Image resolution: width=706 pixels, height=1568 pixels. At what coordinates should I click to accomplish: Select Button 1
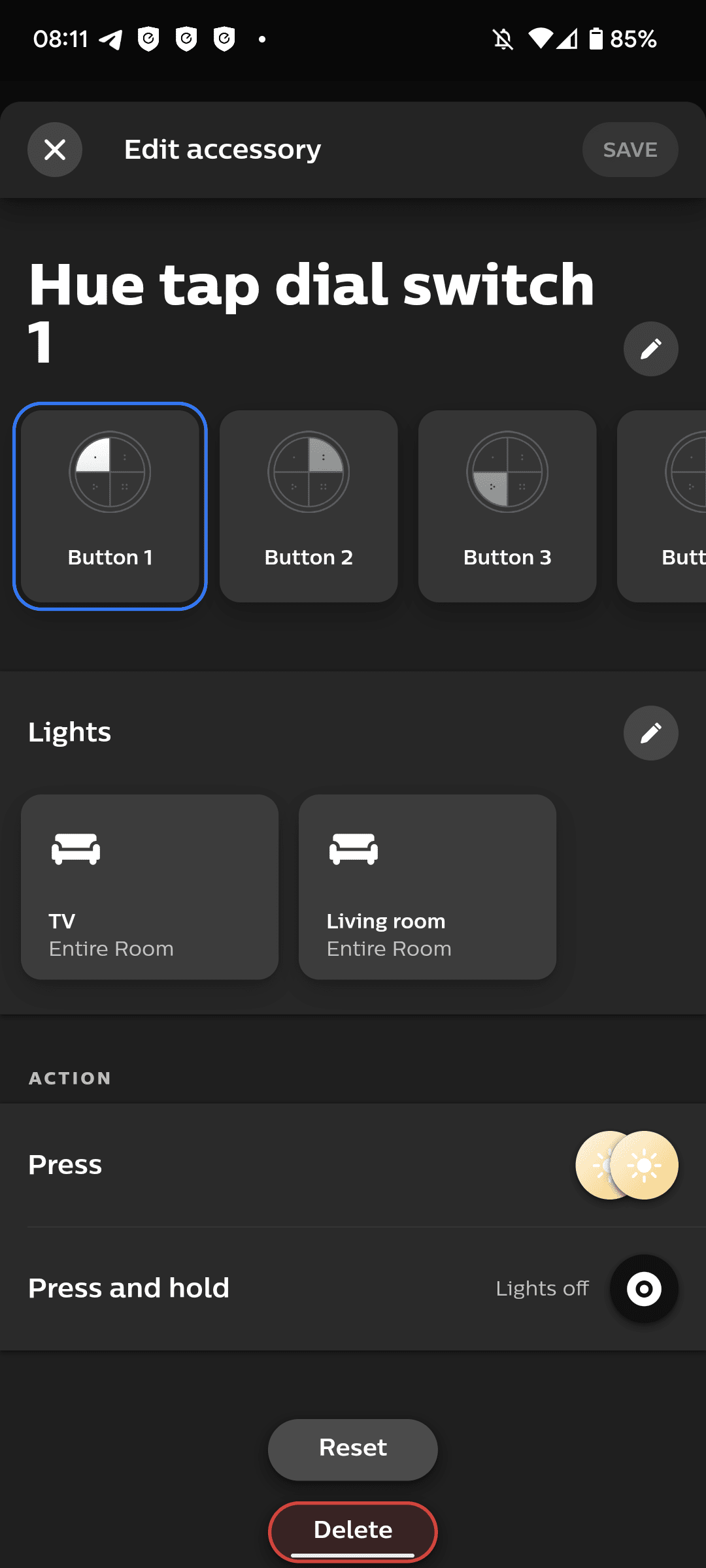click(x=110, y=506)
